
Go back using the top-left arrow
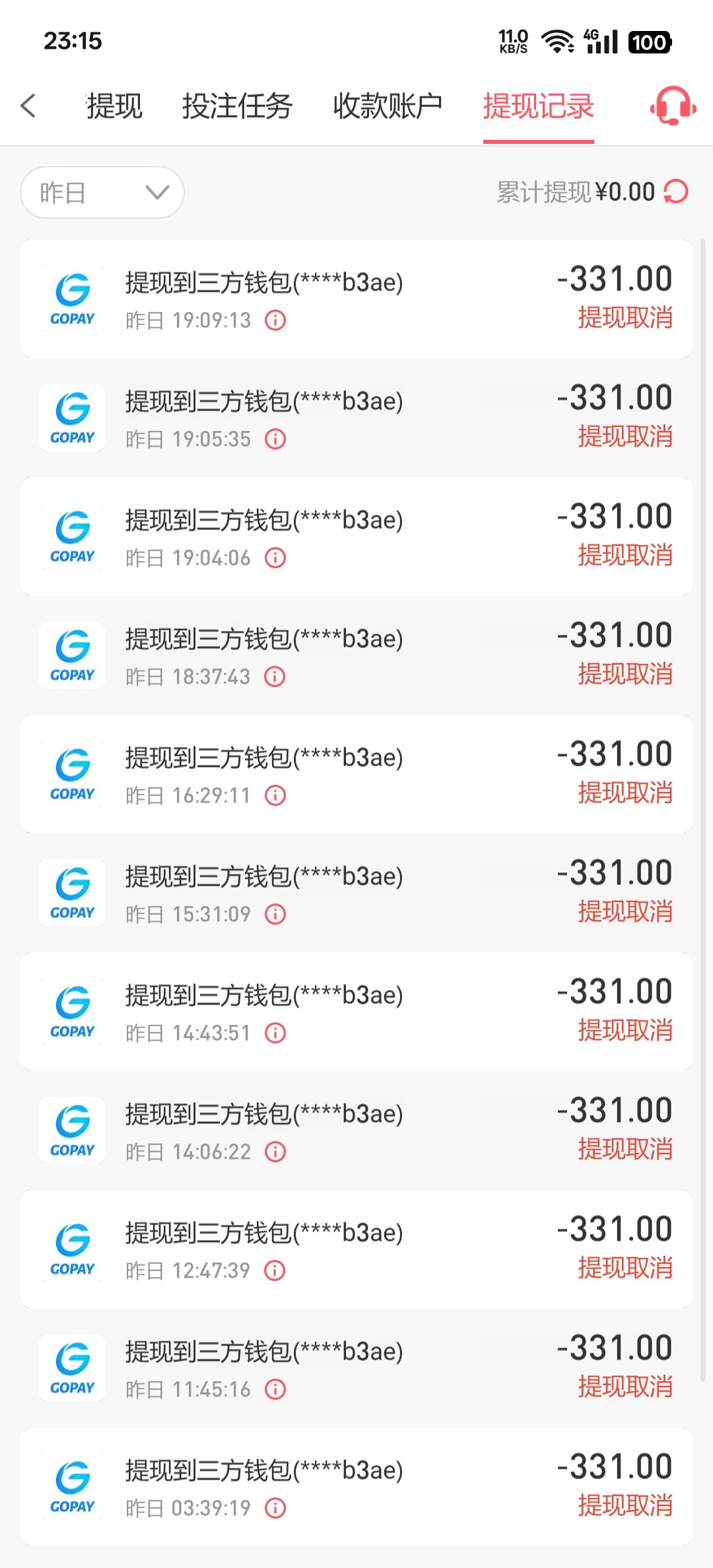[28, 106]
